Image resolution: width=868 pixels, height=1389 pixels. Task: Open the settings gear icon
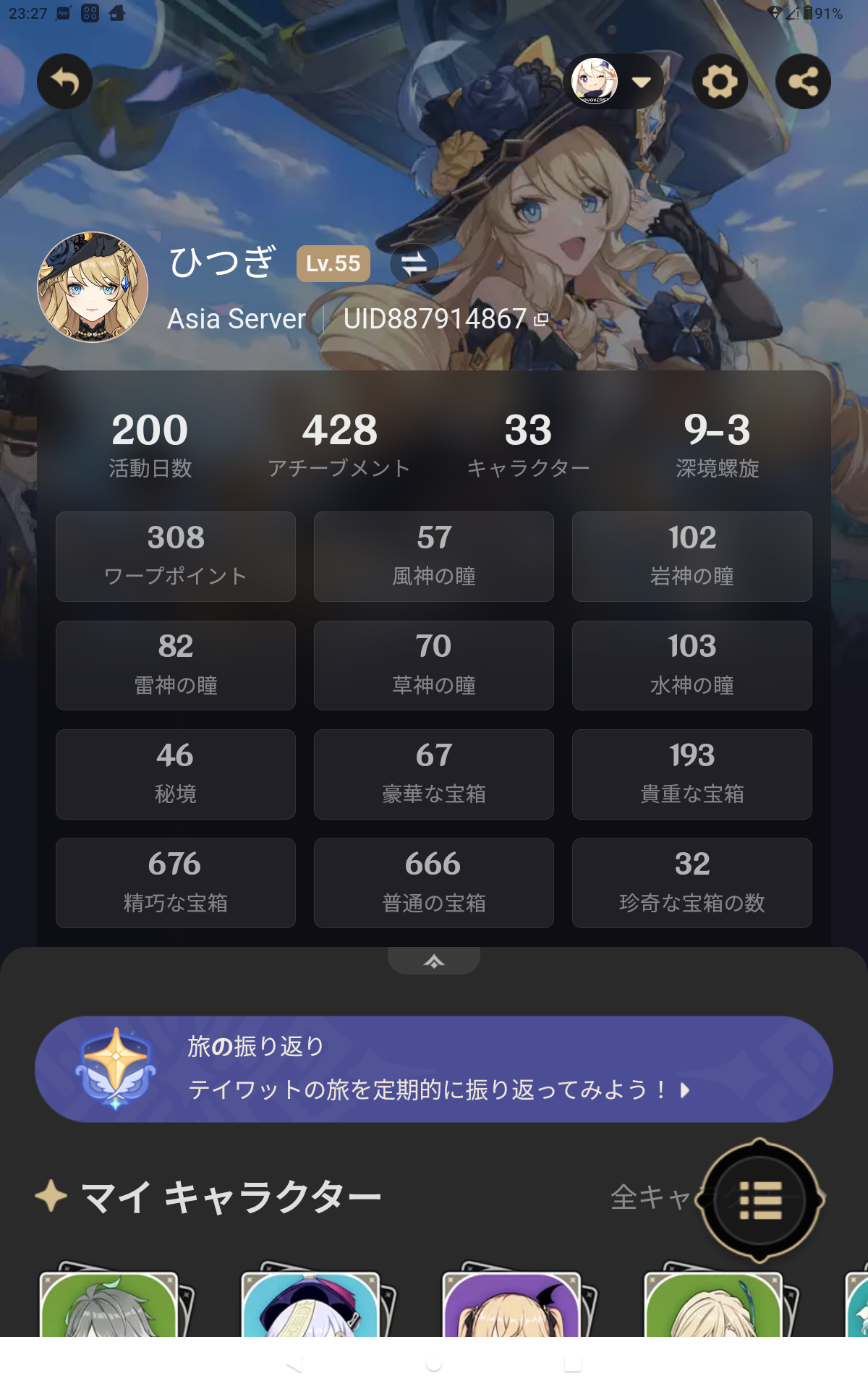pos(720,82)
